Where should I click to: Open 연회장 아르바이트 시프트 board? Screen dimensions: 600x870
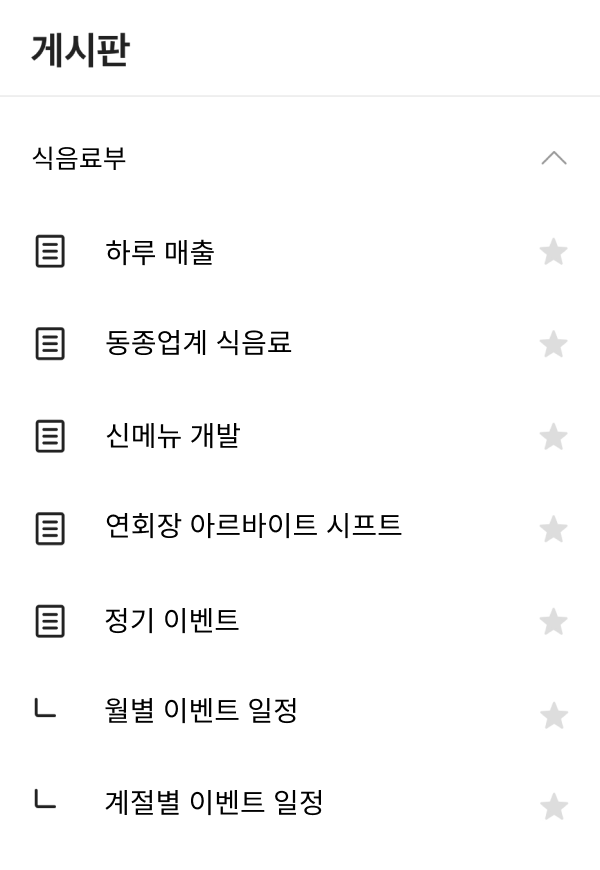[x=253, y=527]
